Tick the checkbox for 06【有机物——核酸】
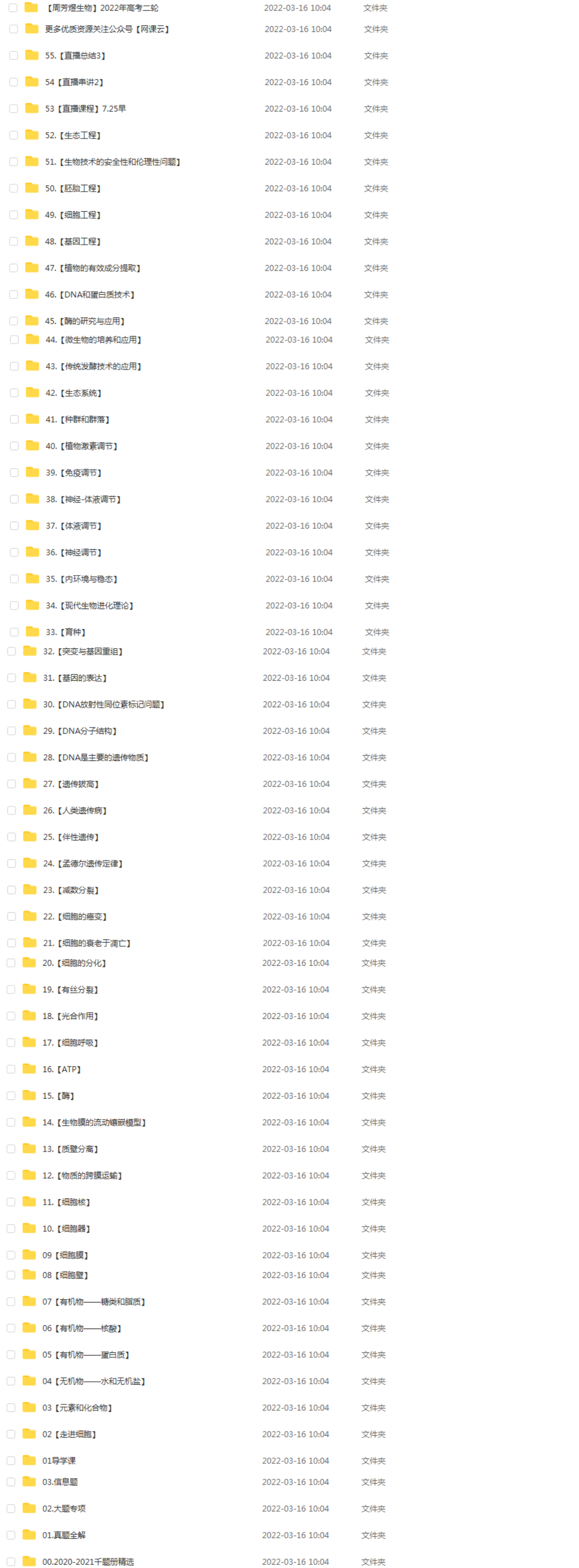The image size is (579, 1568). (x=11, y=1328)
